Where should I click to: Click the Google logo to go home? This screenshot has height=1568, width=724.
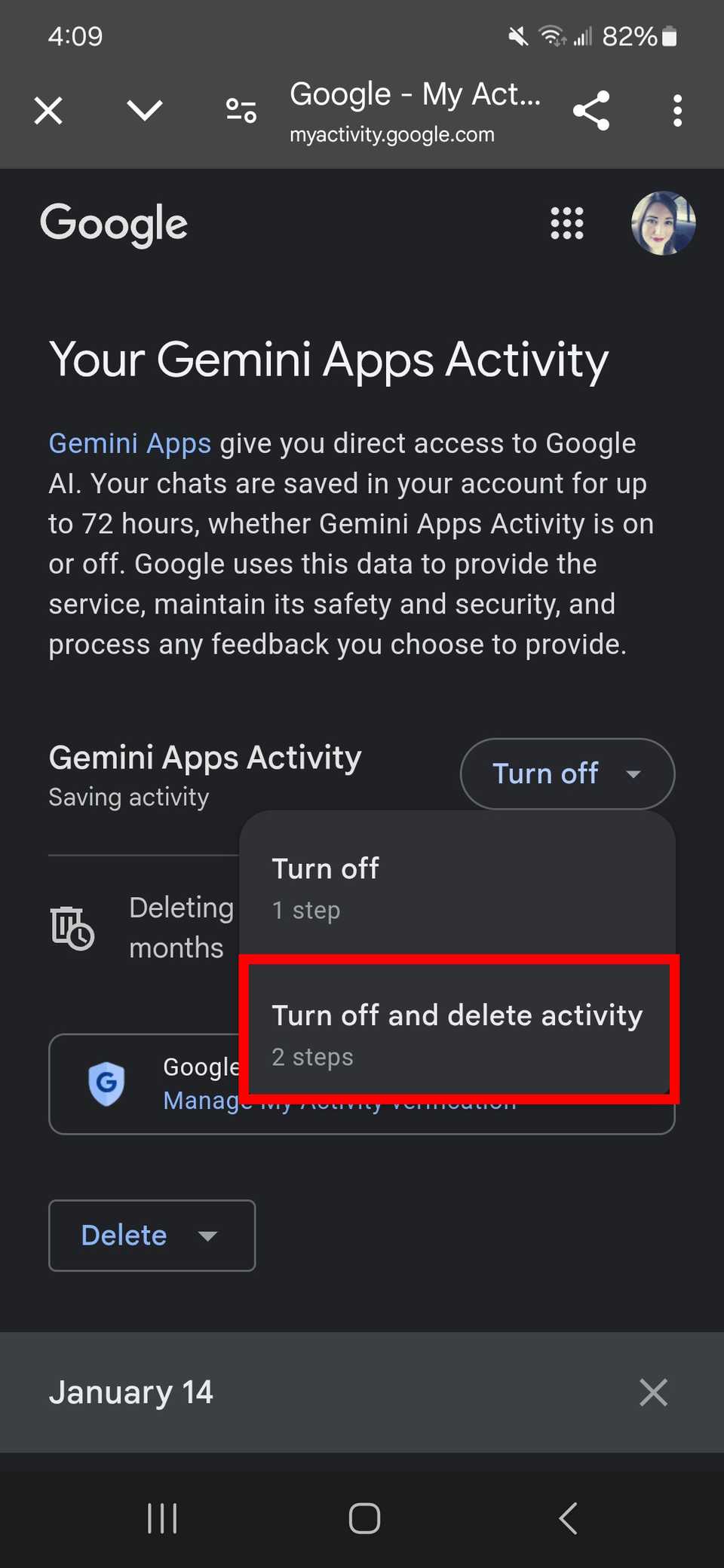click(x=114, y=223)
